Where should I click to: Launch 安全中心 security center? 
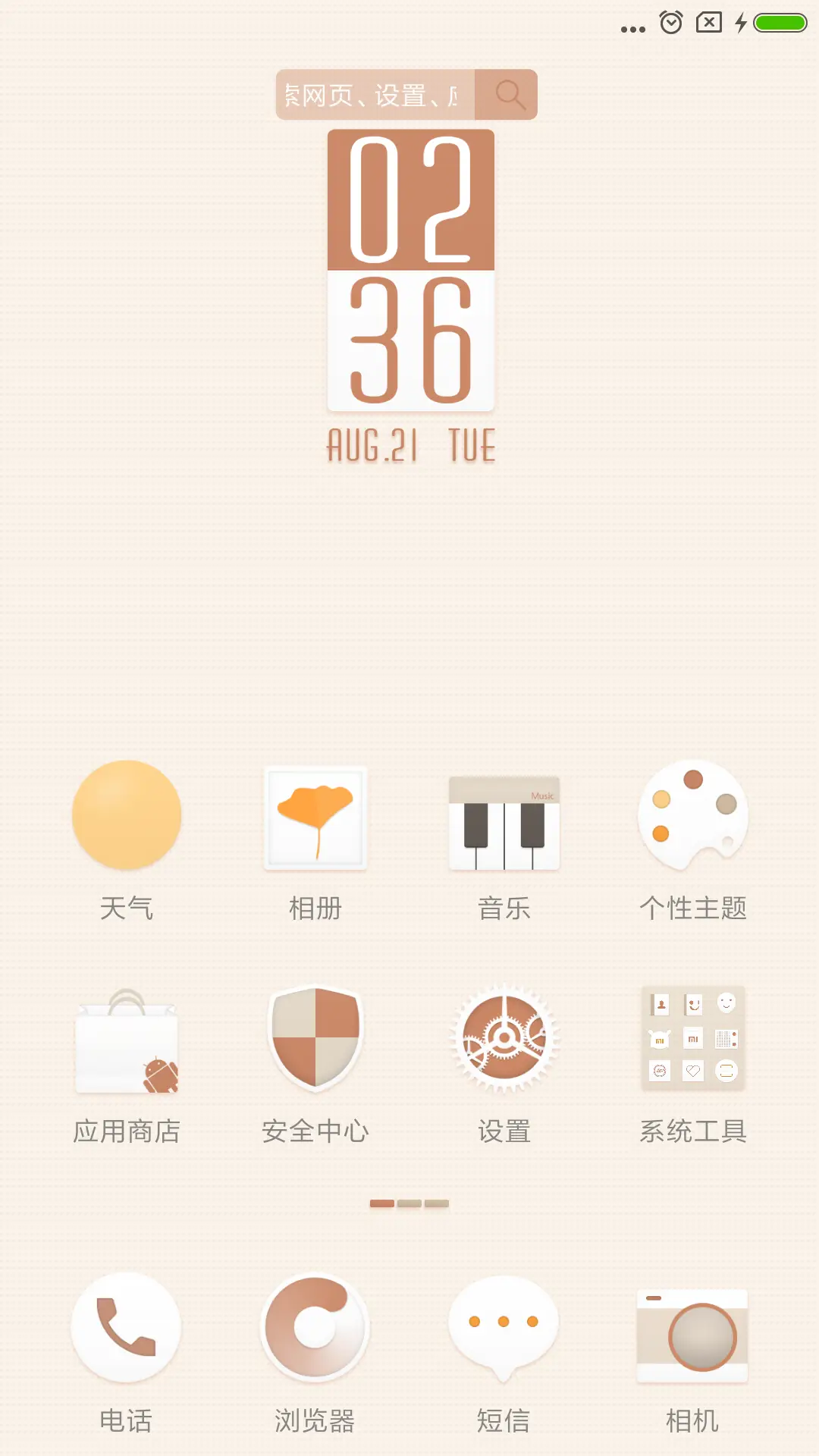pyautogui.click(x=315, y=1039)
